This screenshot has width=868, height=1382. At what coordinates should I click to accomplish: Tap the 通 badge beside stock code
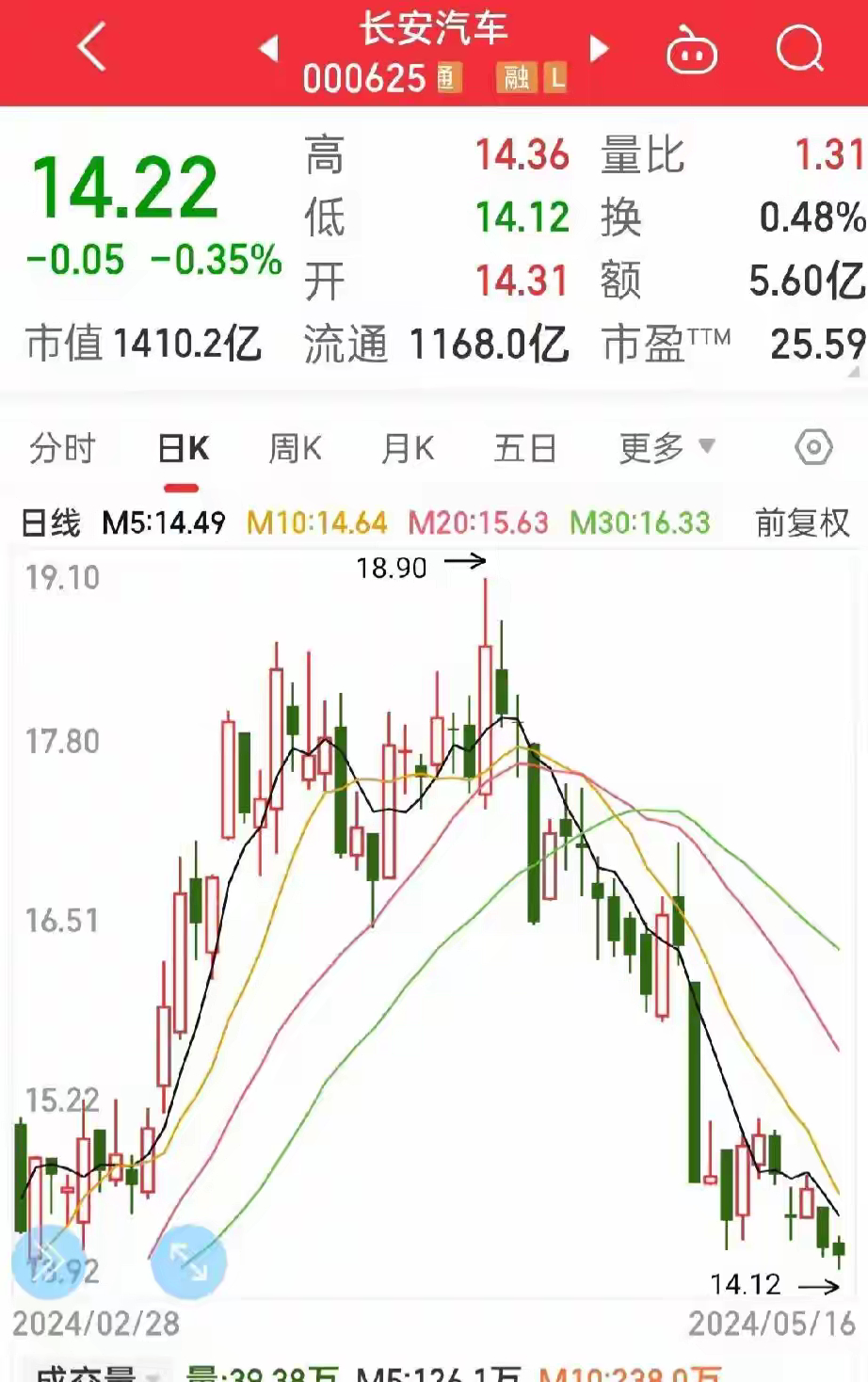(449, 79)
